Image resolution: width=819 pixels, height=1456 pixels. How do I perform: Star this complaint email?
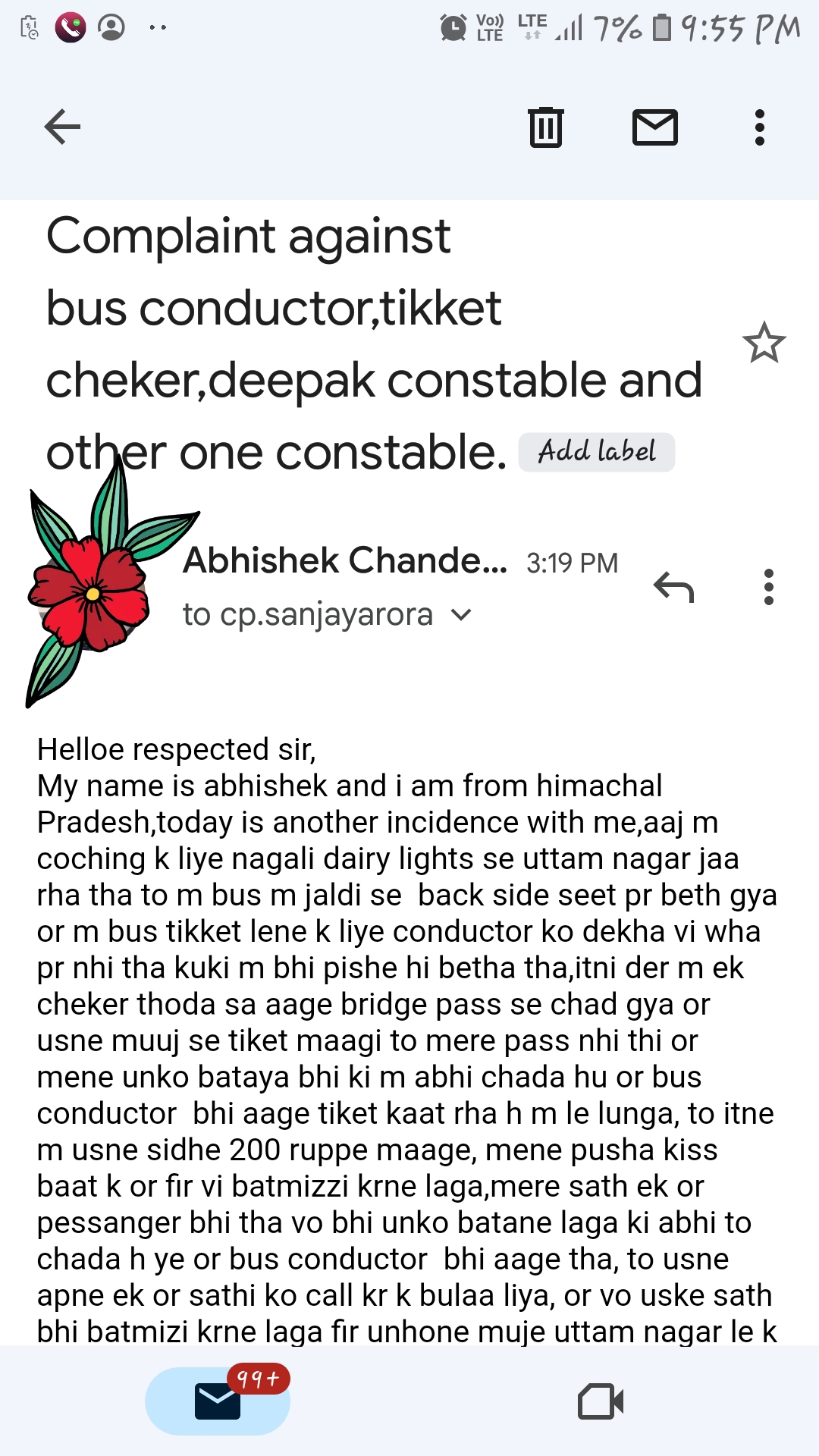tap(764, 343)
